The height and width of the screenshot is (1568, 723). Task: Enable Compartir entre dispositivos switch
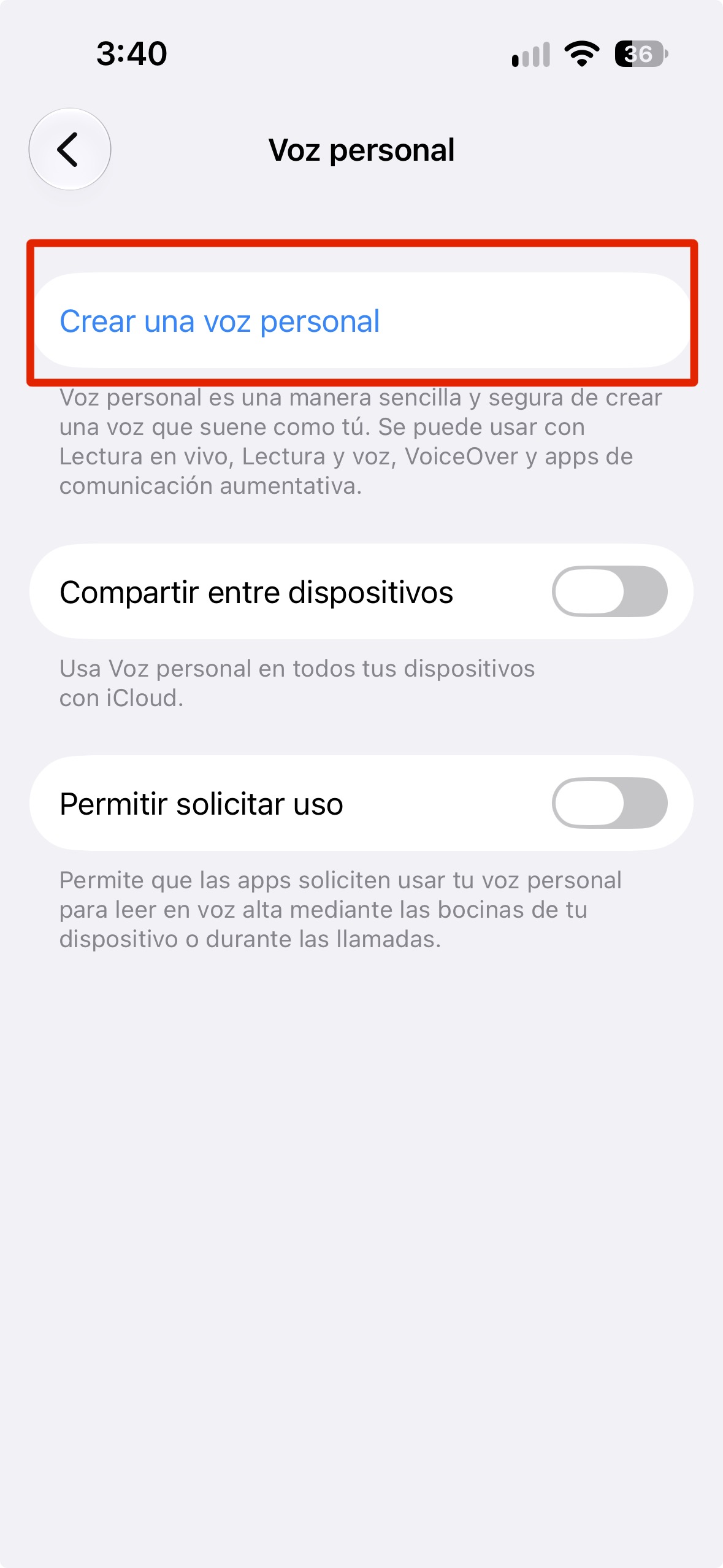(610, 591)
